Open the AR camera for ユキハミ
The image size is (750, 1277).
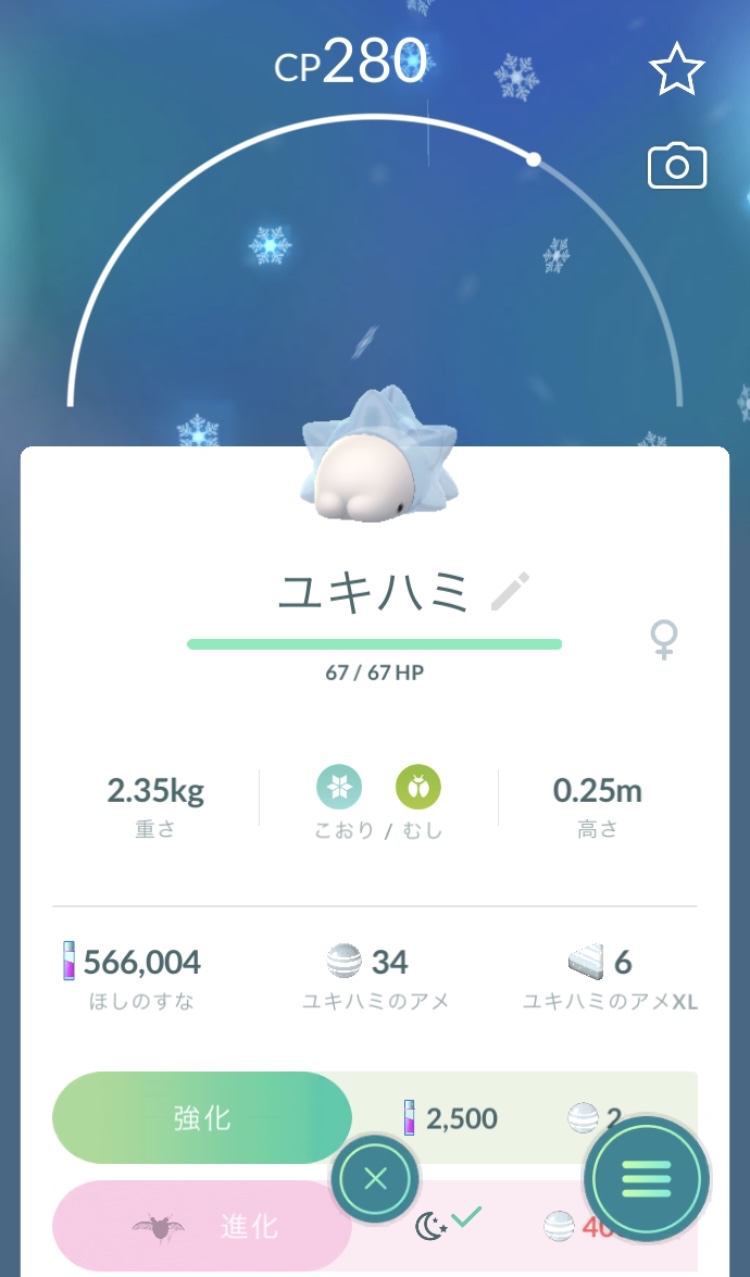[x=677, y=166]
